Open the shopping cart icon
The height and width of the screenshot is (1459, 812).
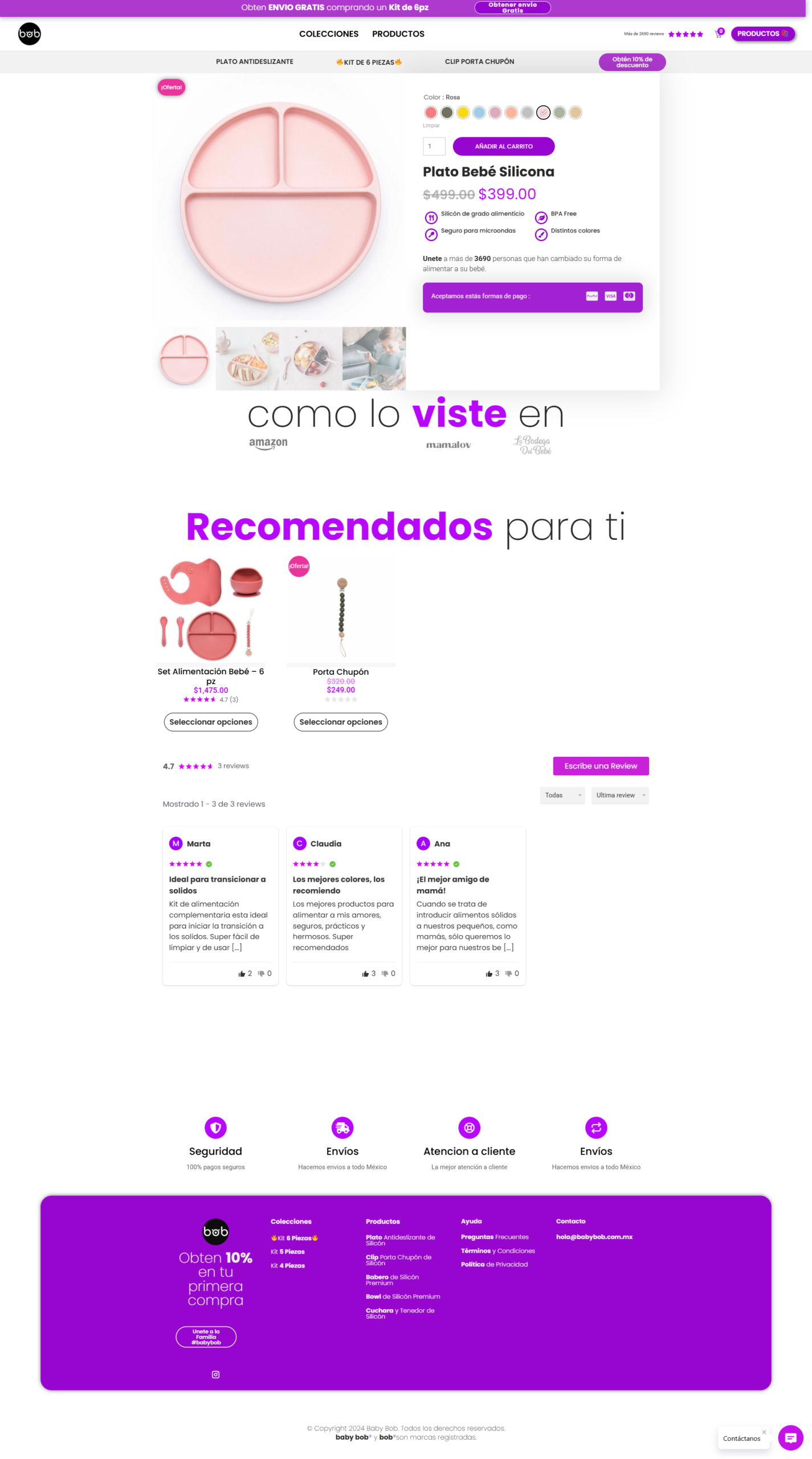pyautogui.click(x=718, y=34)
